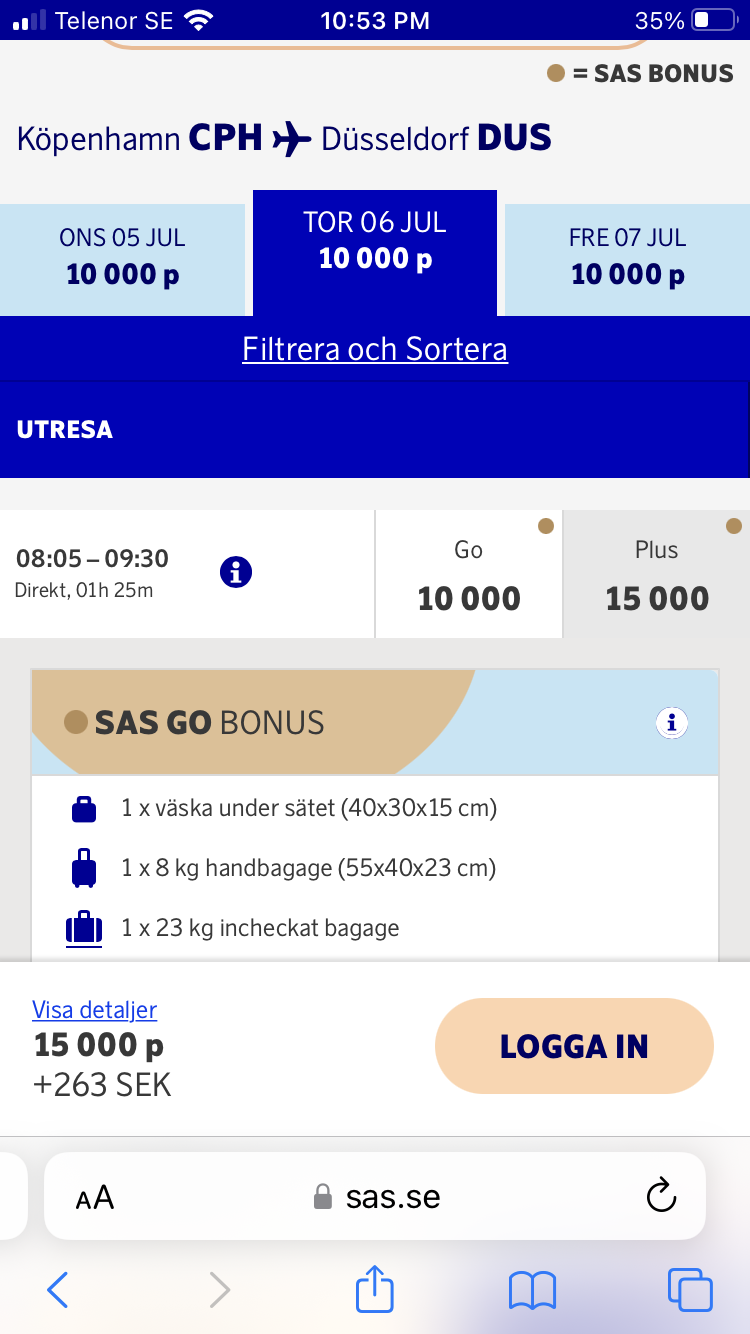
Task: Share this page from Safari toolbar
Action: pyautogui.click(x=375, y=1288)
